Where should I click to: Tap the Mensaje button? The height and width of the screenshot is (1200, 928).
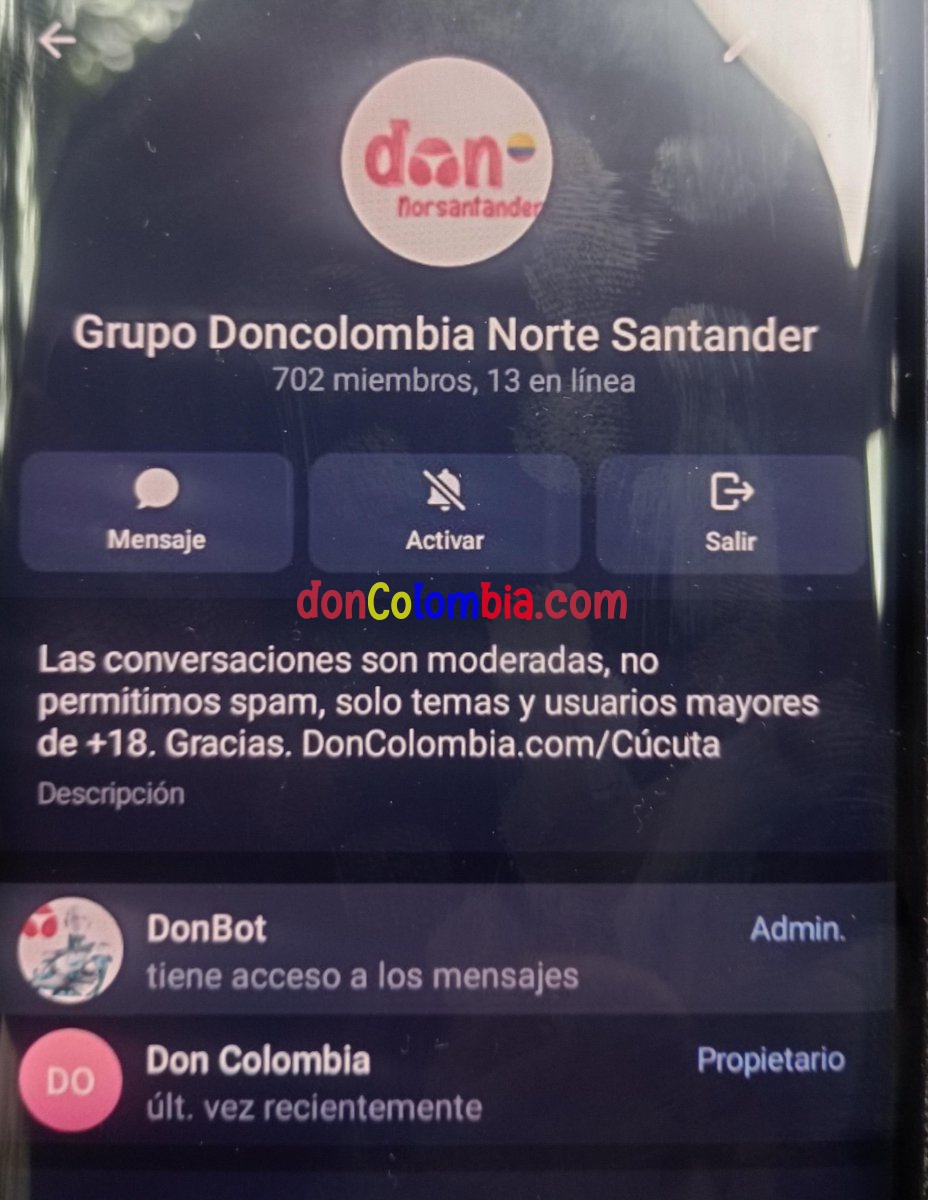[156, 512]
